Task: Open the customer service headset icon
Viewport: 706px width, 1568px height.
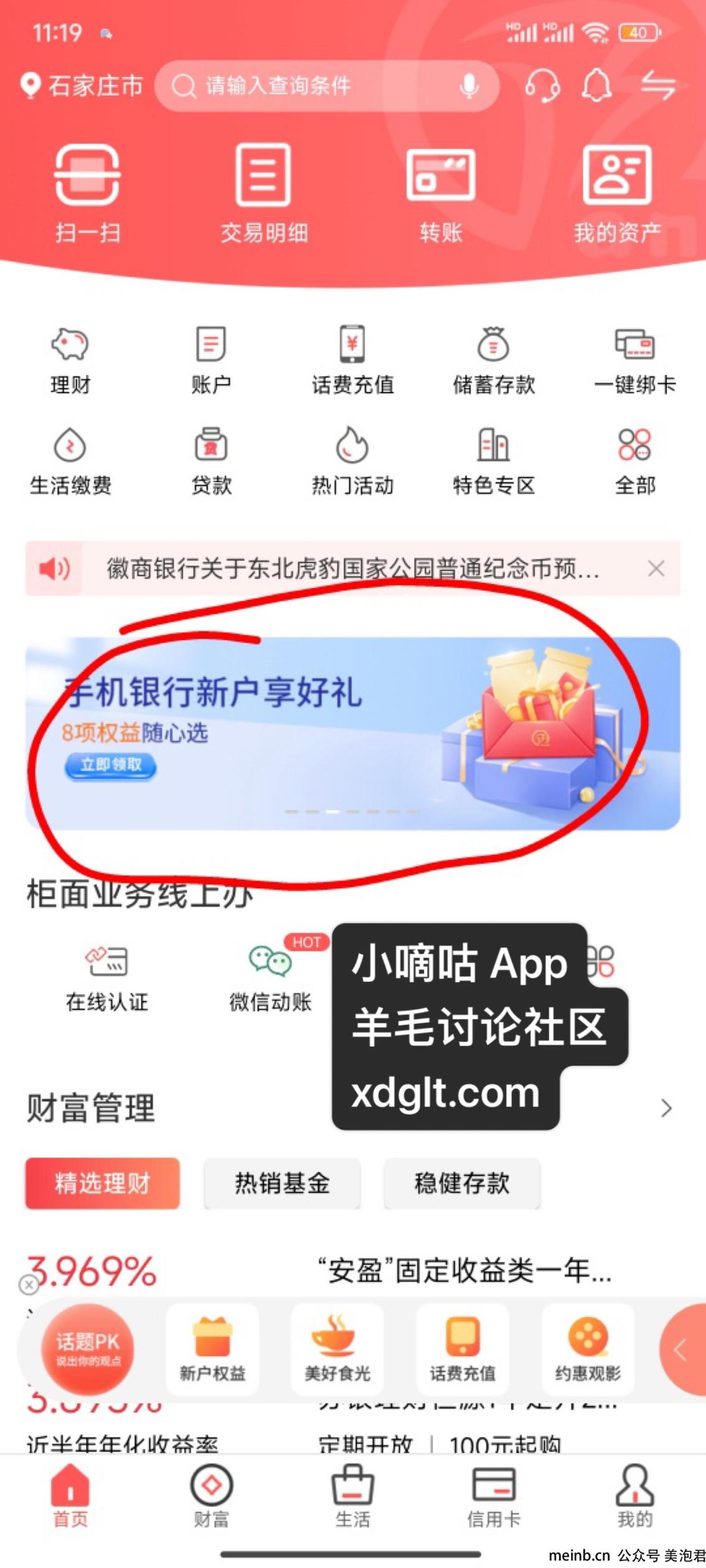Action: pos(542,85)
